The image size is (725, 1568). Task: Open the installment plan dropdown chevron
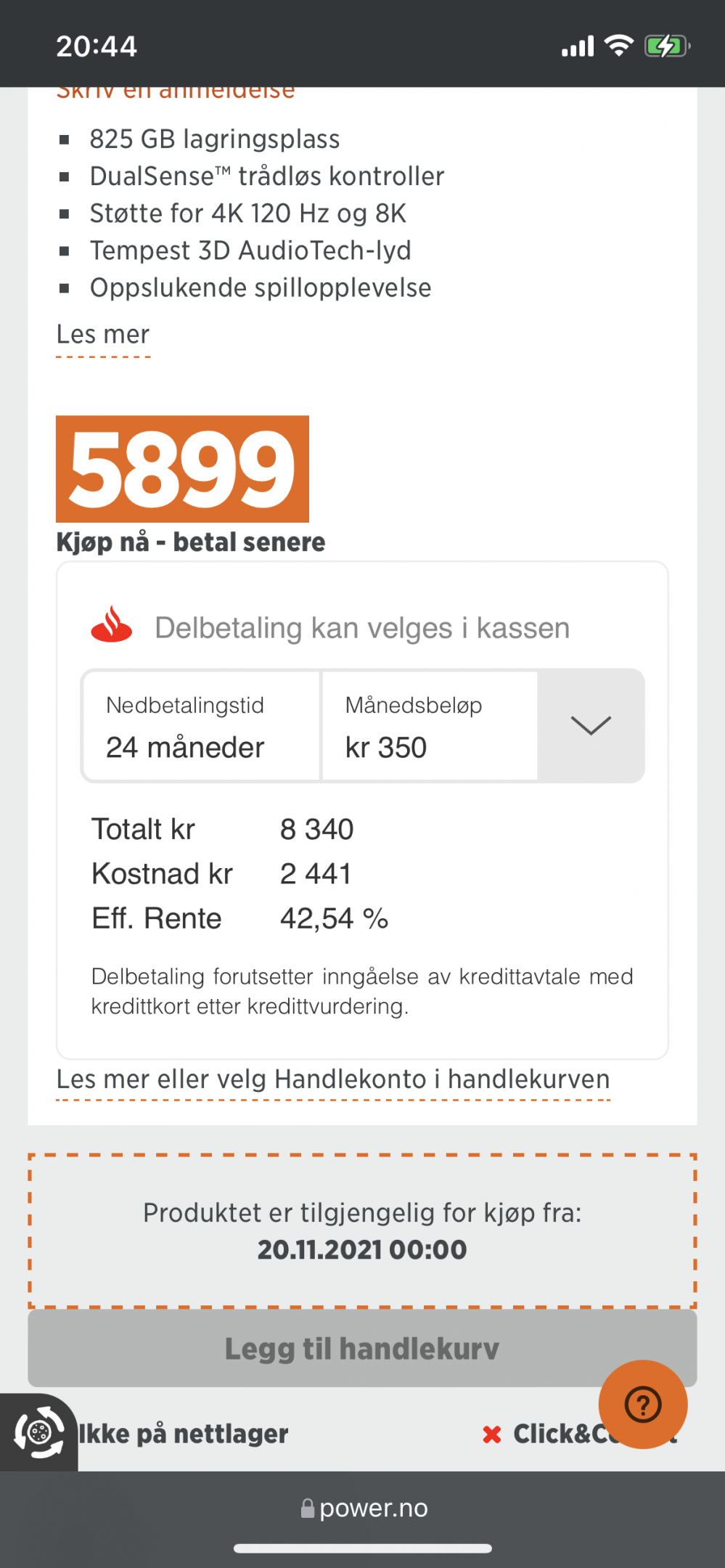[591, 725]
